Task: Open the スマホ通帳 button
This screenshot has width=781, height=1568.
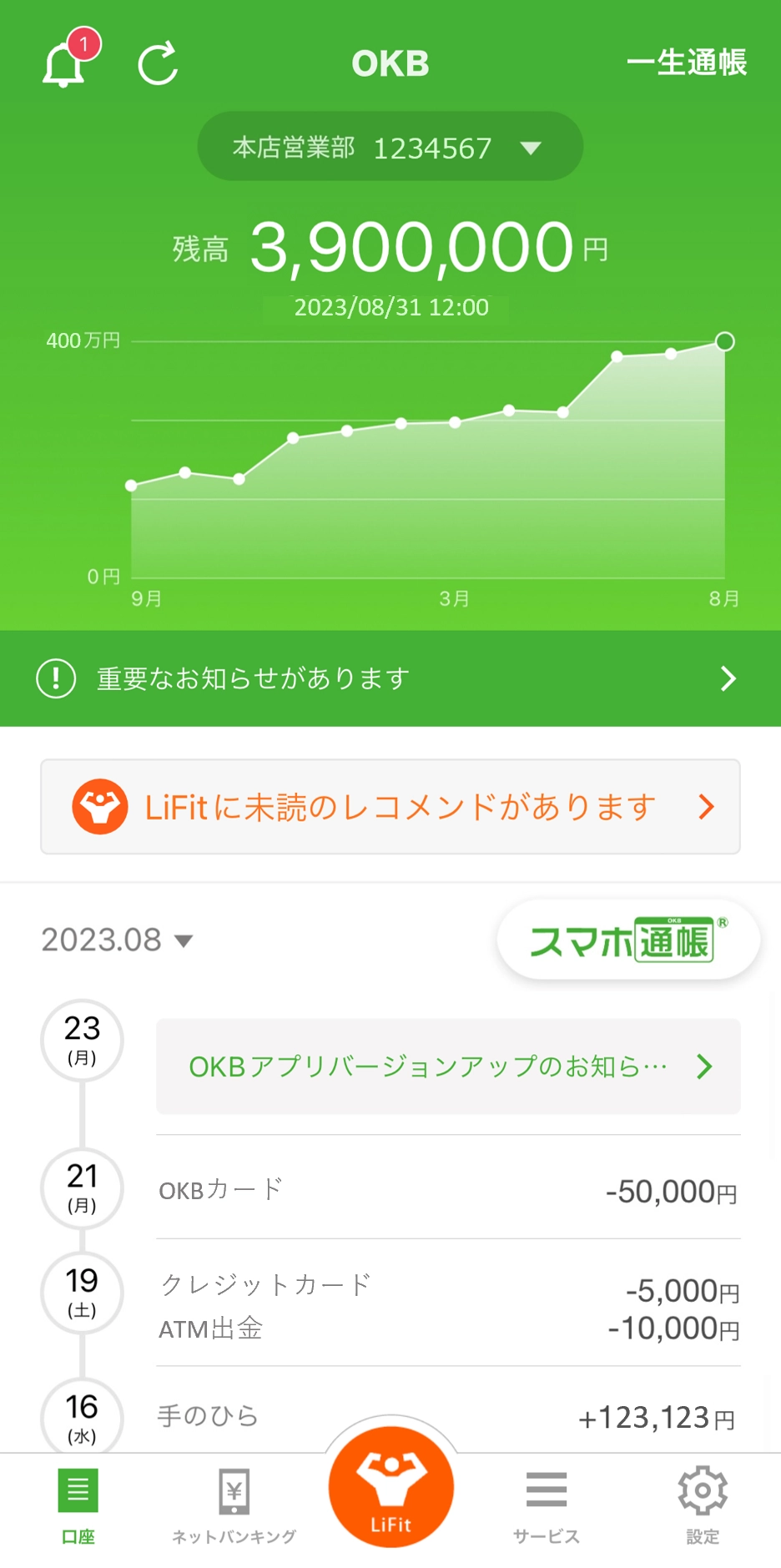Action: 627,940
